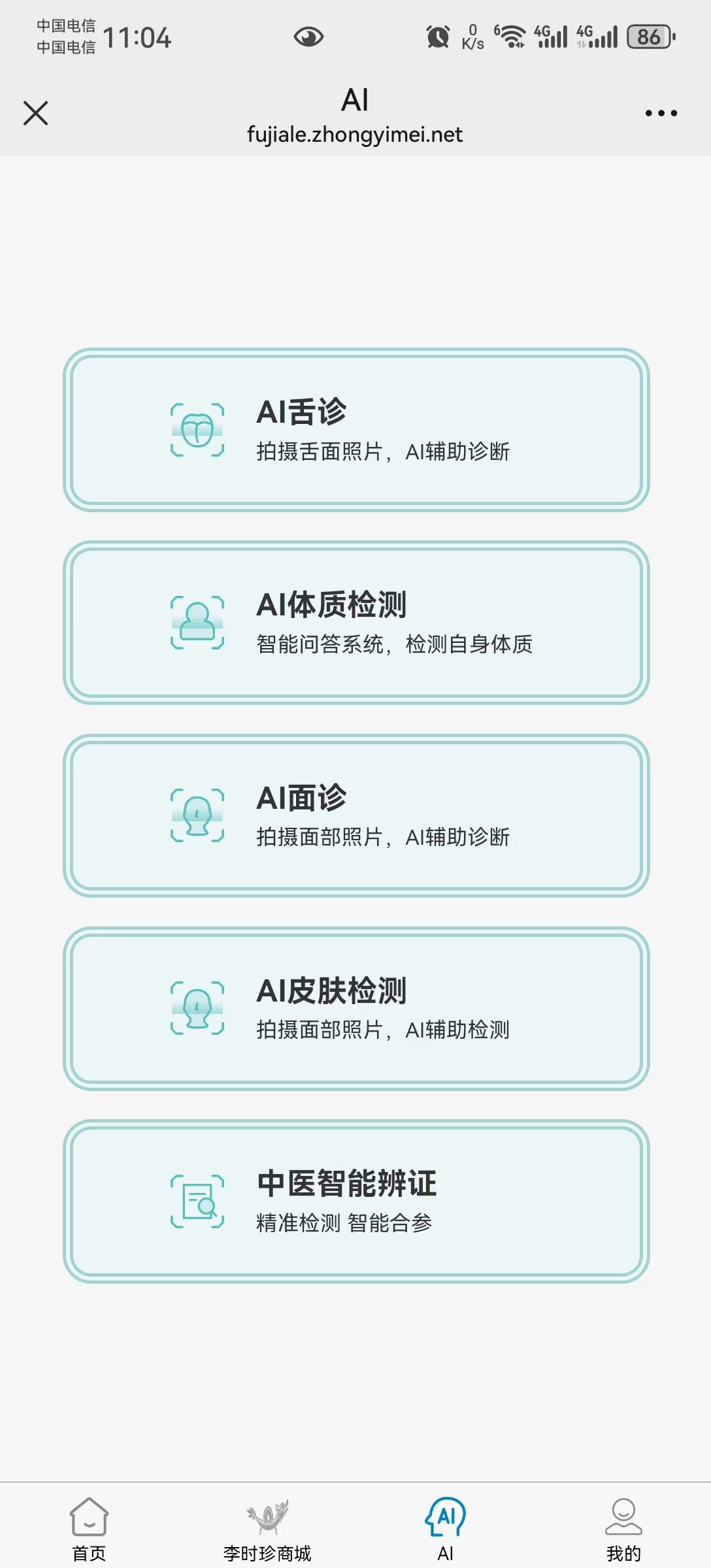Screen dimensions: 711x1568
Task: Open 中医智能辨证 intelligent diagnosis
Action: click(356, 1201)
